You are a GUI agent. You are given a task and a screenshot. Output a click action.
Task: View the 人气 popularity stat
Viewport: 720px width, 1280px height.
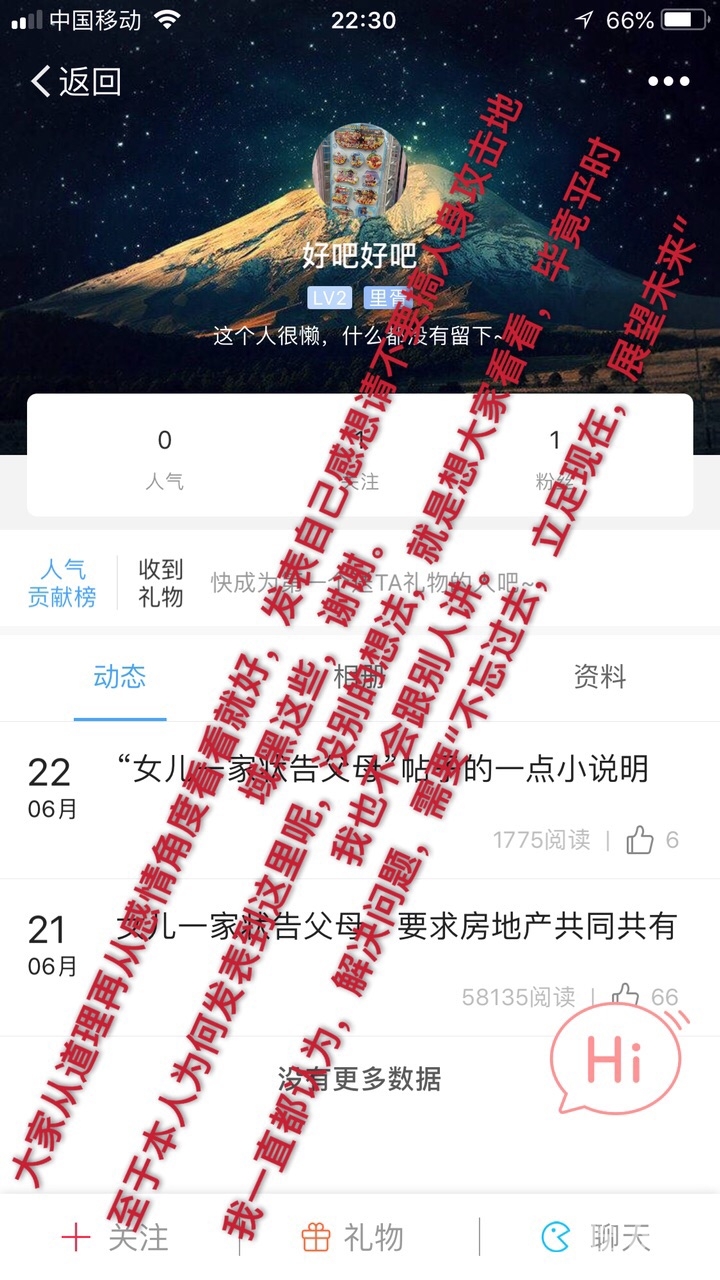click(165, 457)
